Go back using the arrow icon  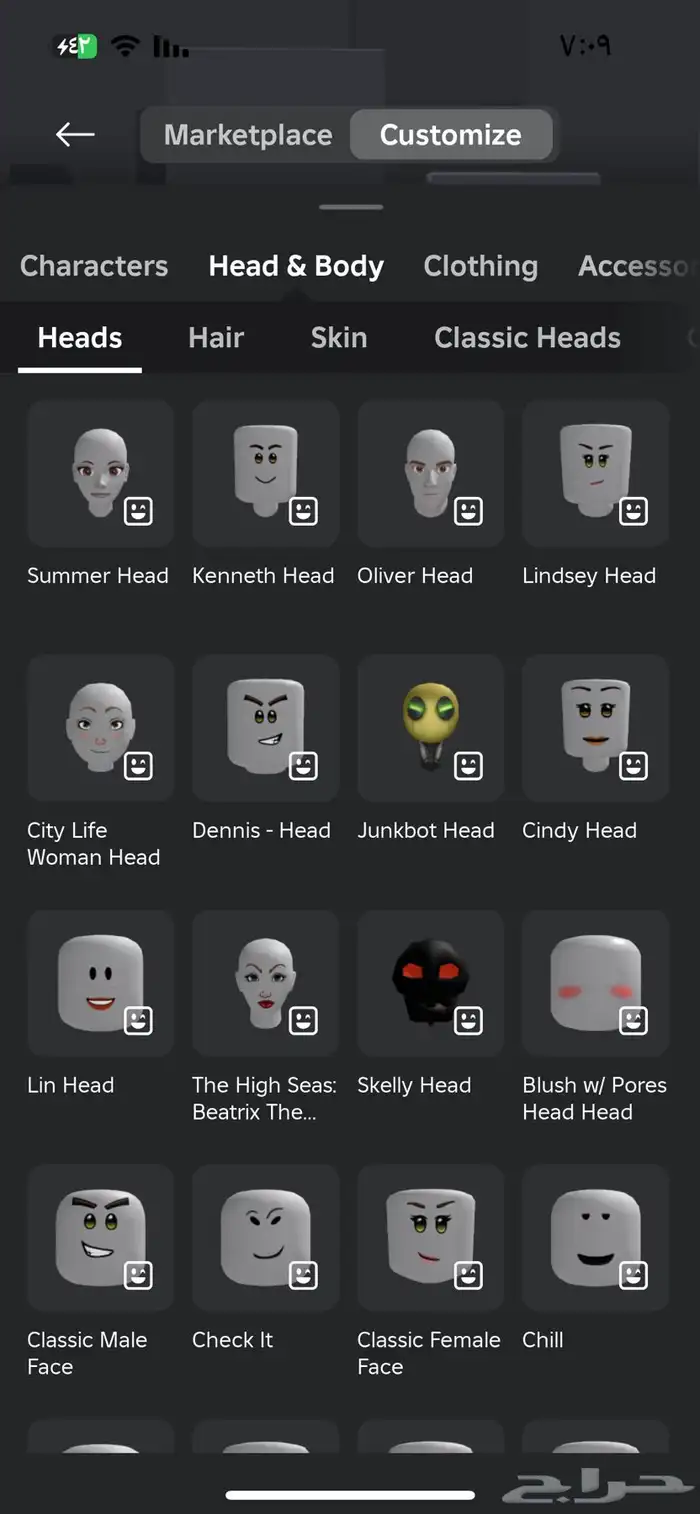coord(75,135)
